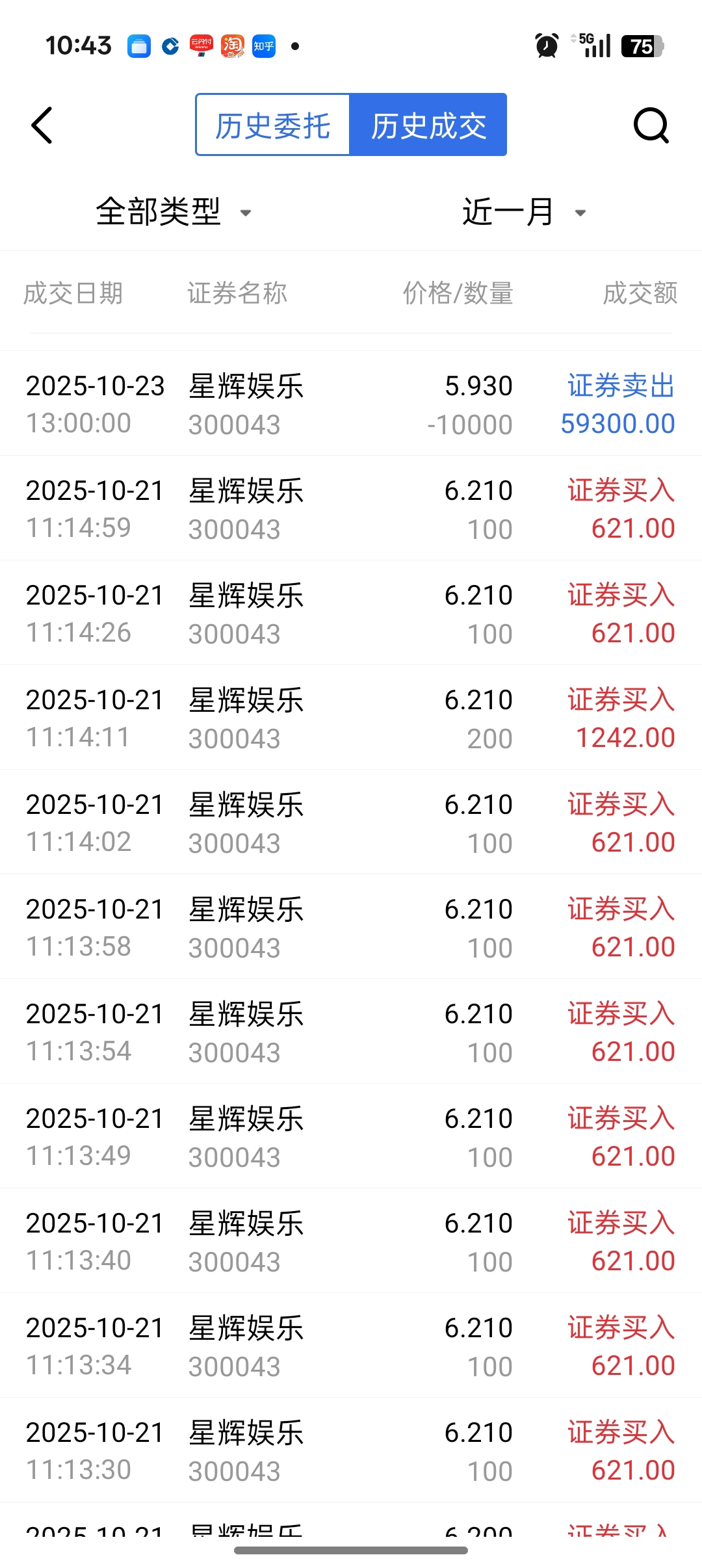702x1568 pixels.
Task: Open the trade record at 11:14:26
Action: [351, 613]
